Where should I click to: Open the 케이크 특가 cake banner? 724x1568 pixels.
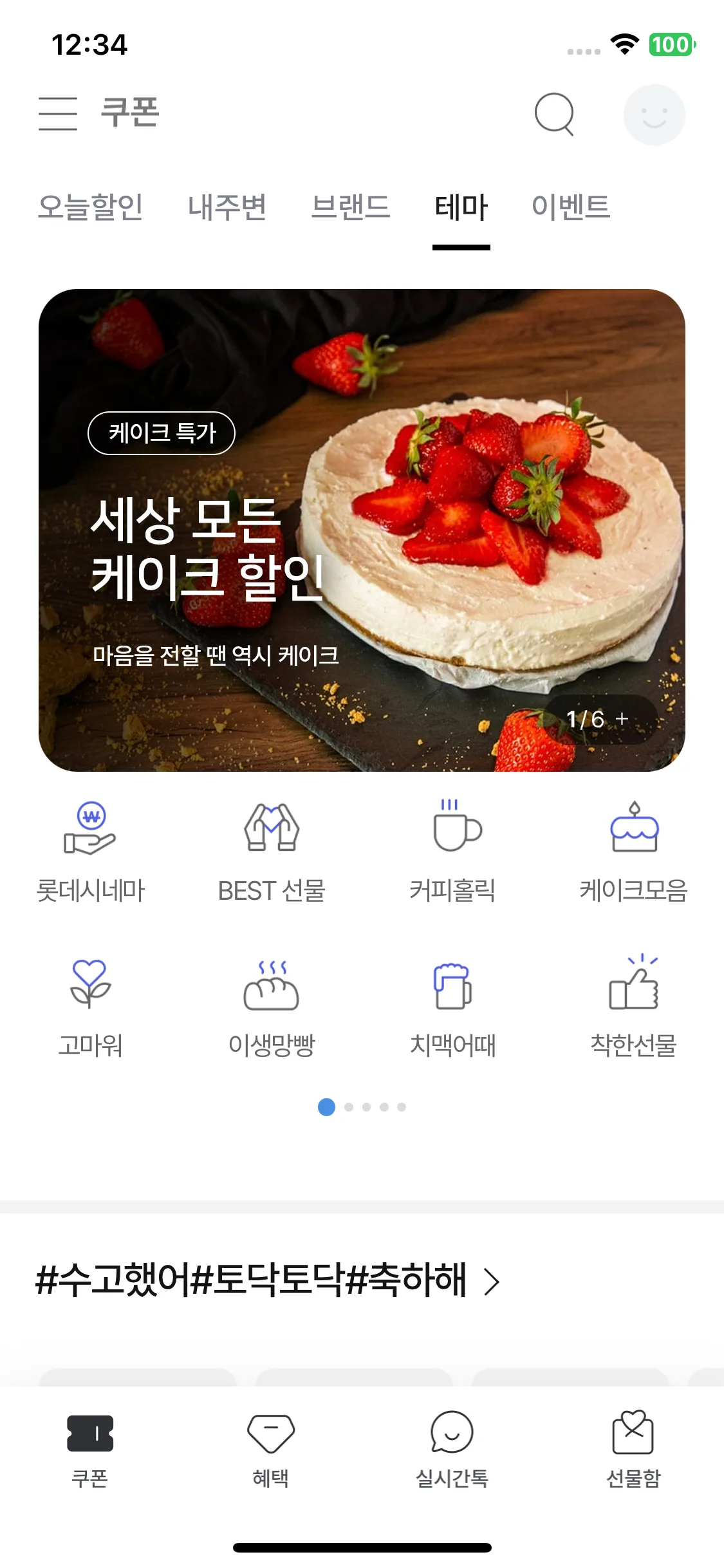tap(322, 528)
